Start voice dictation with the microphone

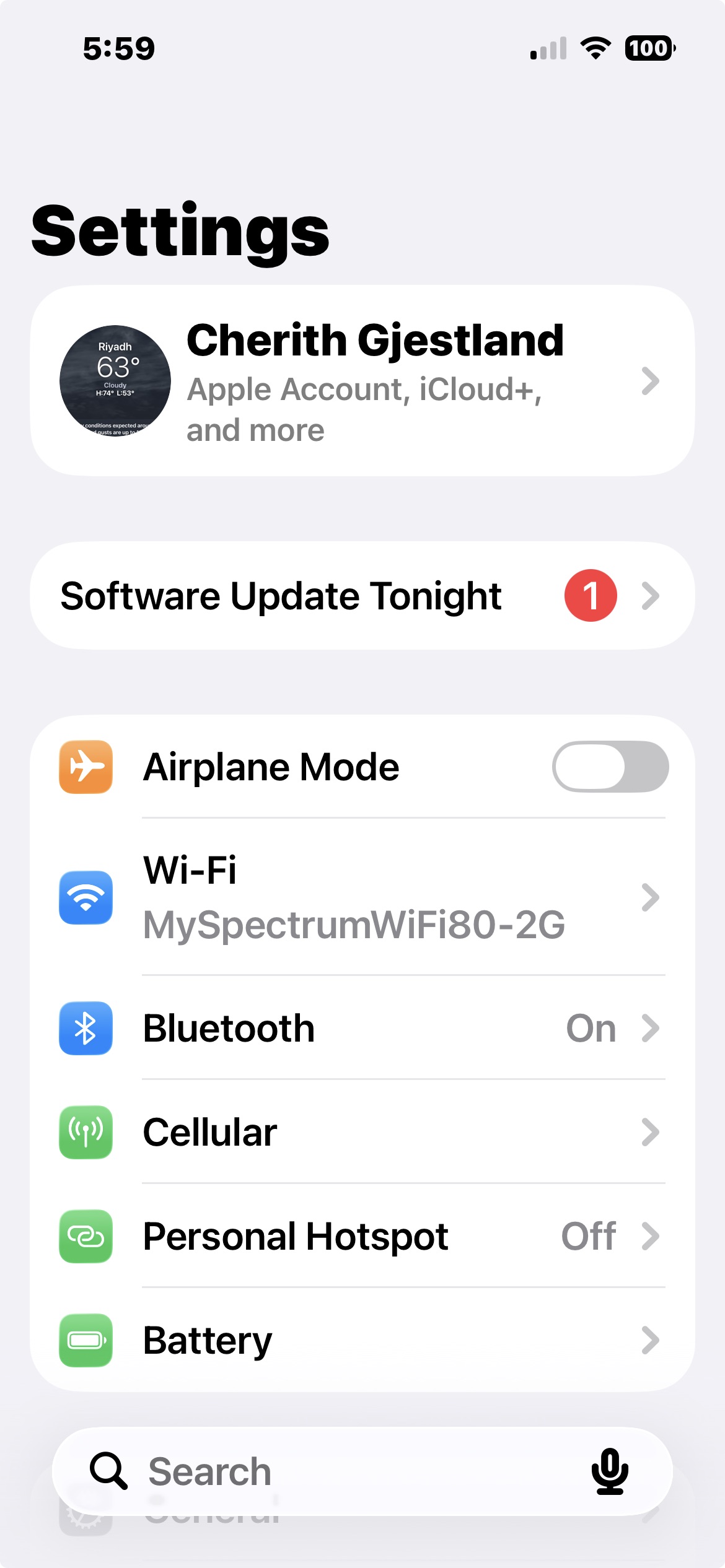point(610,1471)
